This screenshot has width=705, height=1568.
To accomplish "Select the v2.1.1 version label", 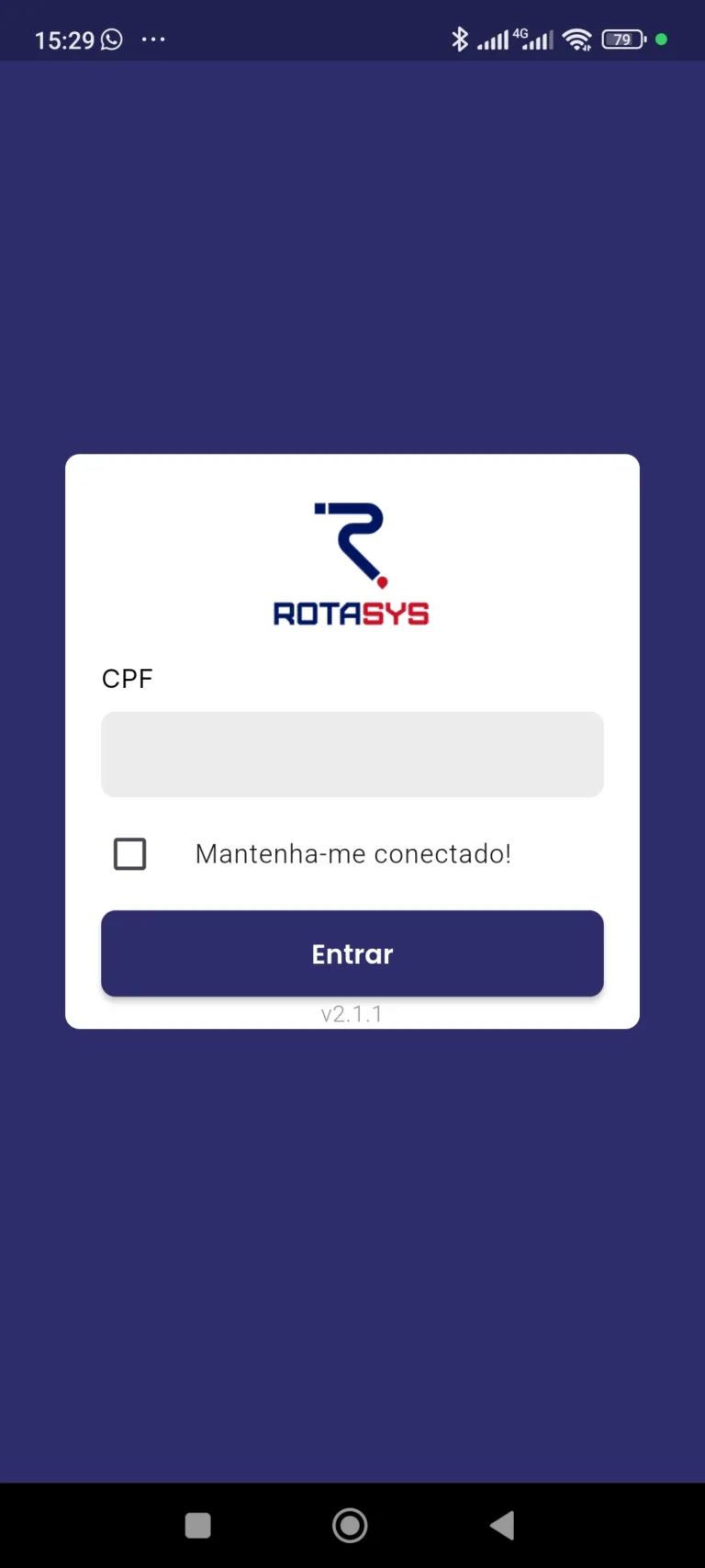I will point(352,1013).
